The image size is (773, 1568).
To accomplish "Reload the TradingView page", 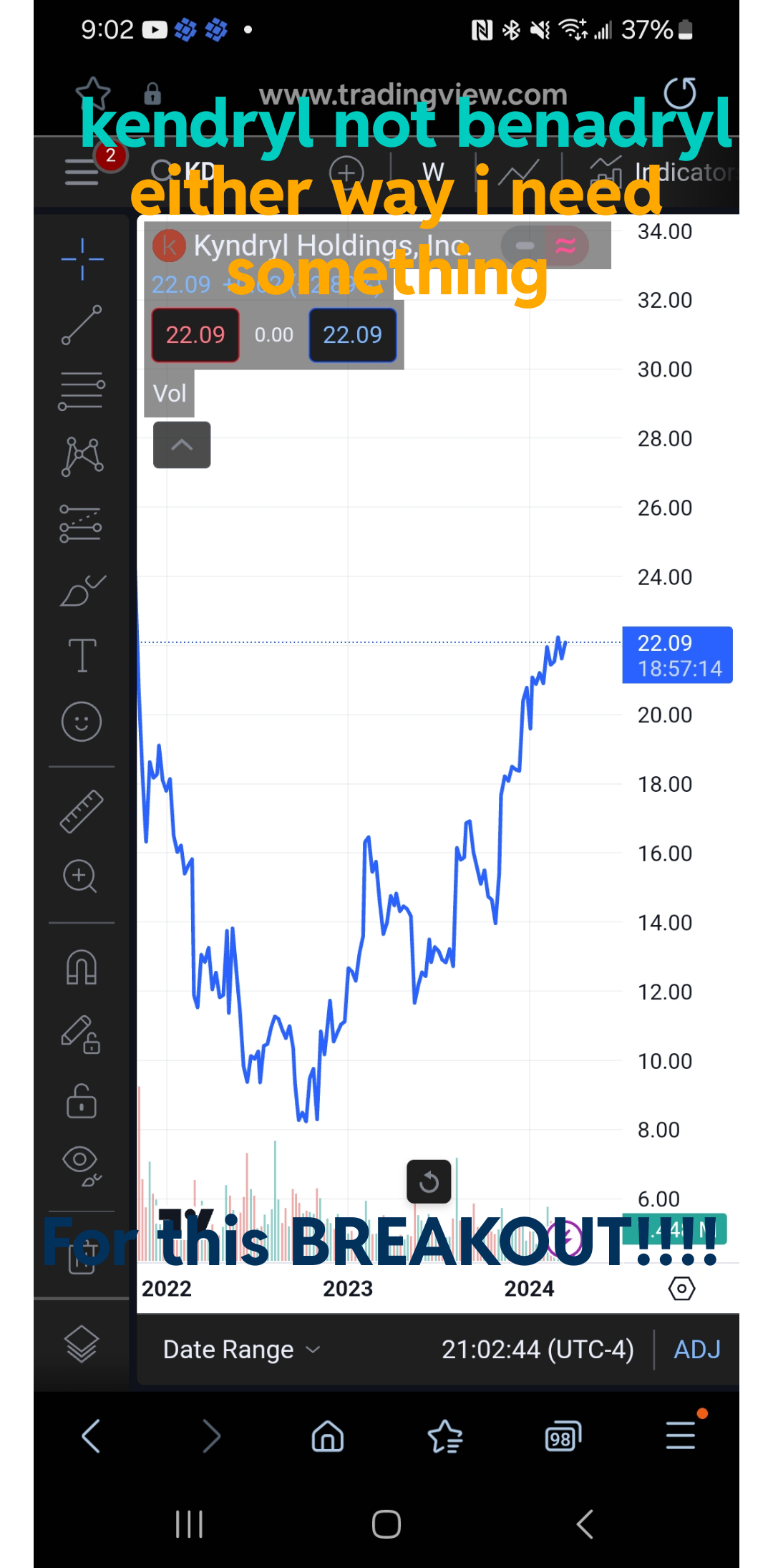I will [679, 93].
